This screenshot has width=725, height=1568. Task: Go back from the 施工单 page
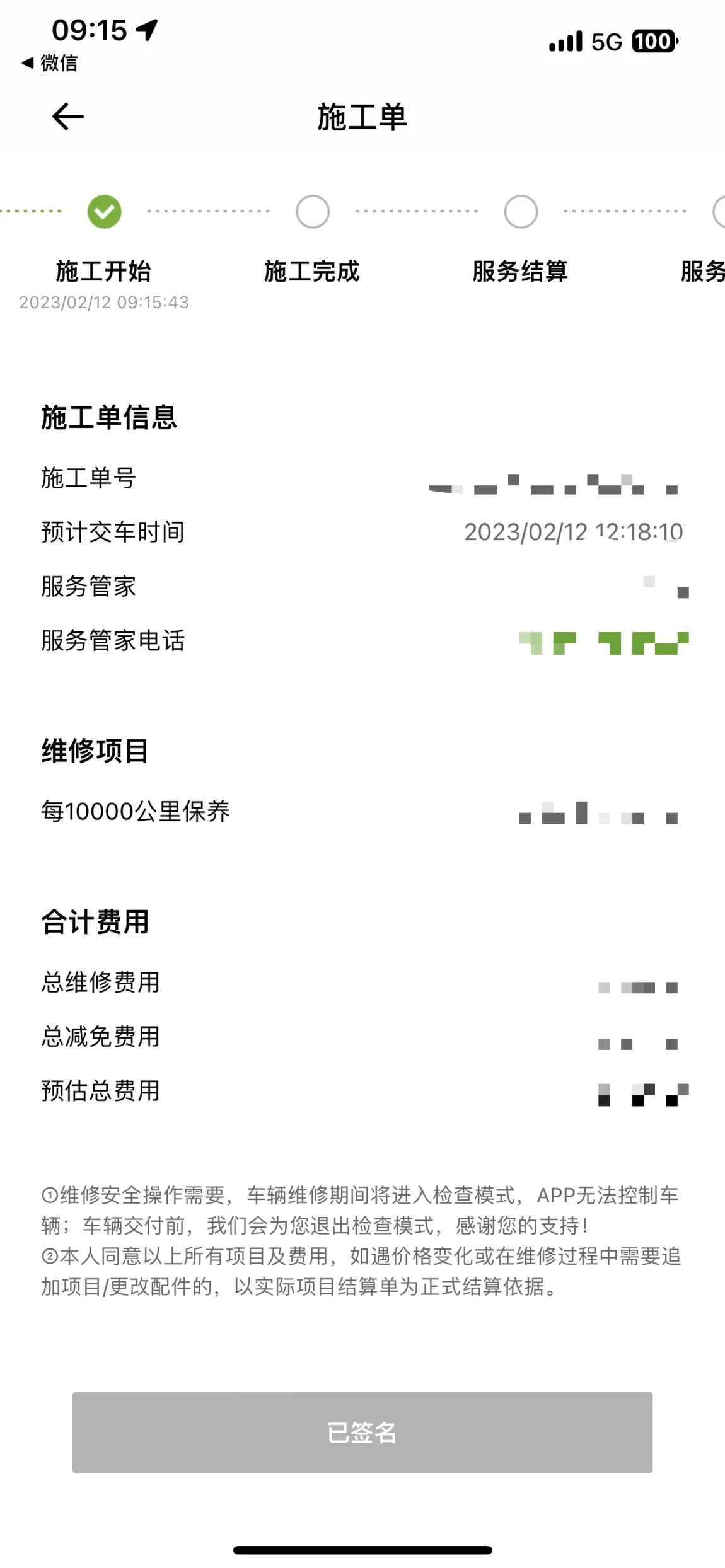tap(67, 117)
